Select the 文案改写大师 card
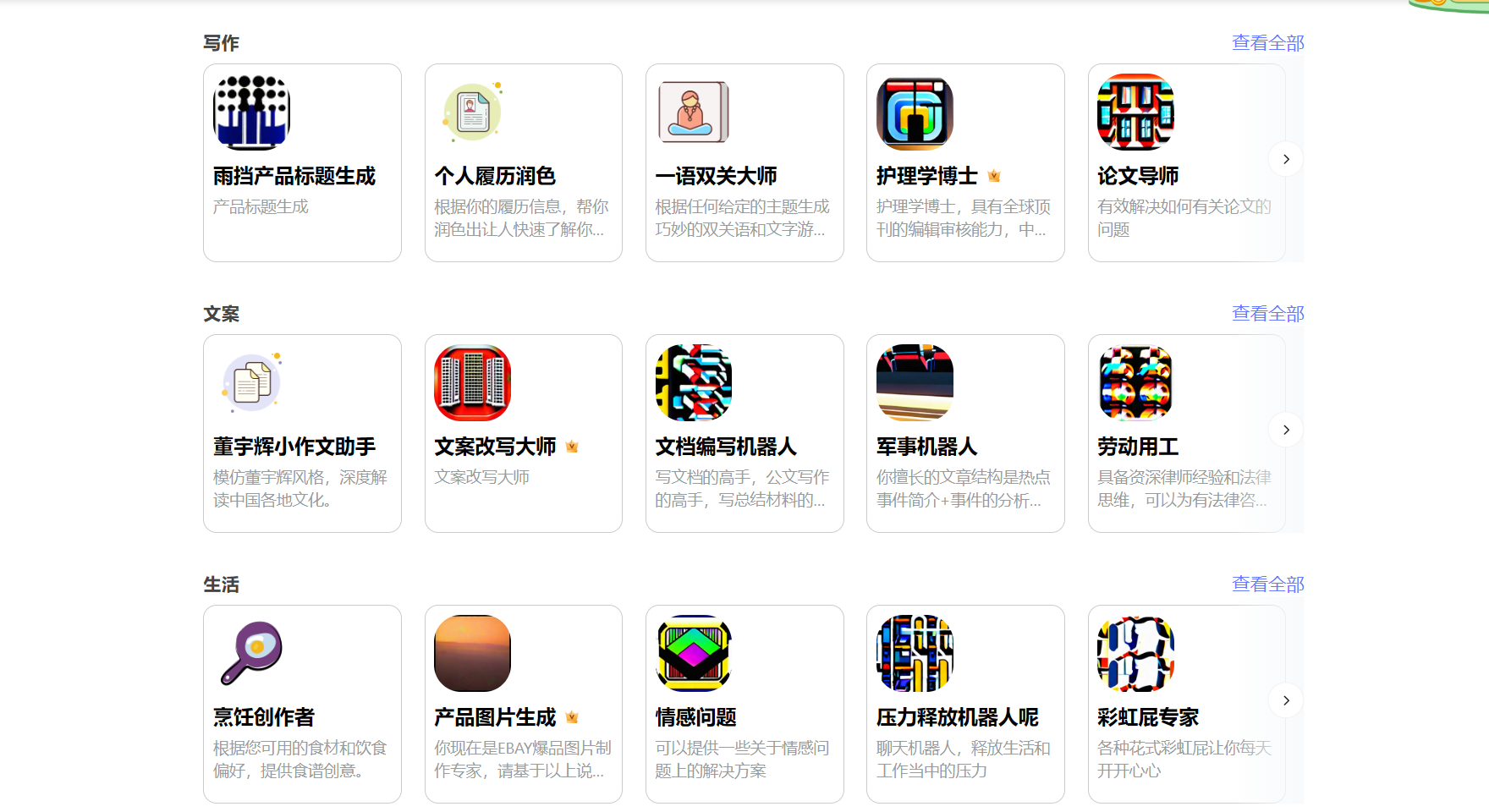Viewport: 1489px width, 812px height. point(523,433)
